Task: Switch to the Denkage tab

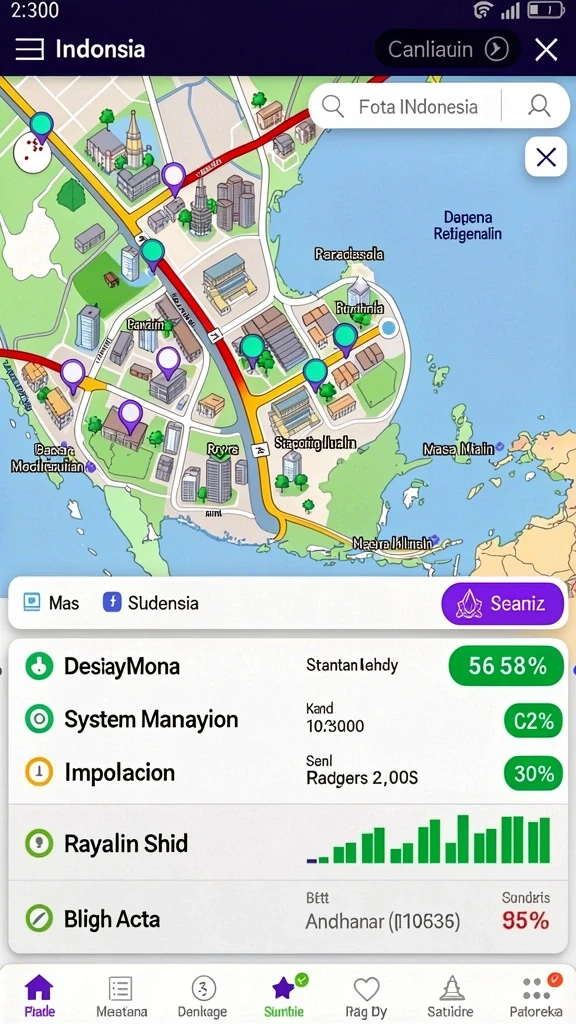Action: point(203,997)
